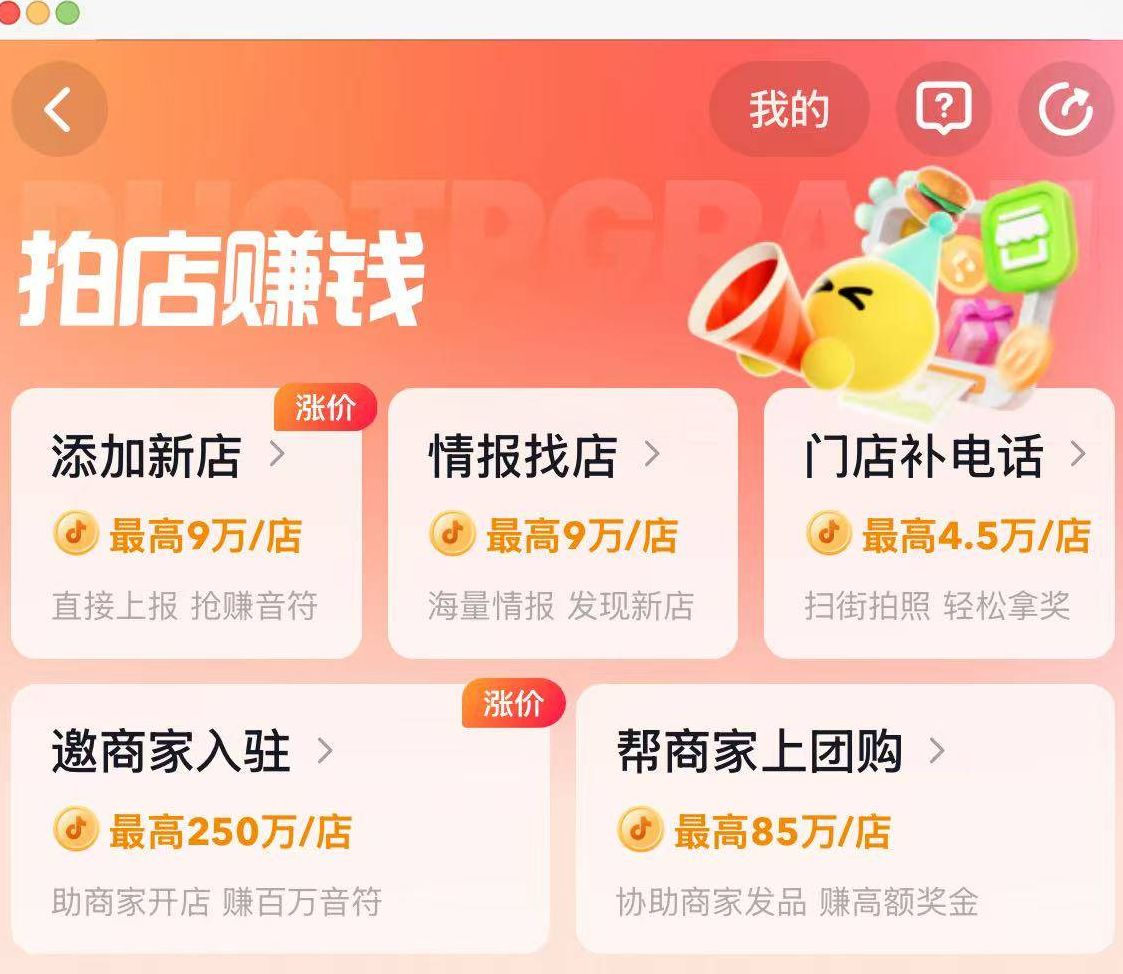Viewport: 1123px width, 974px height.
Task: Select the 门店补电话 card
Action: (x=938, y=524)
